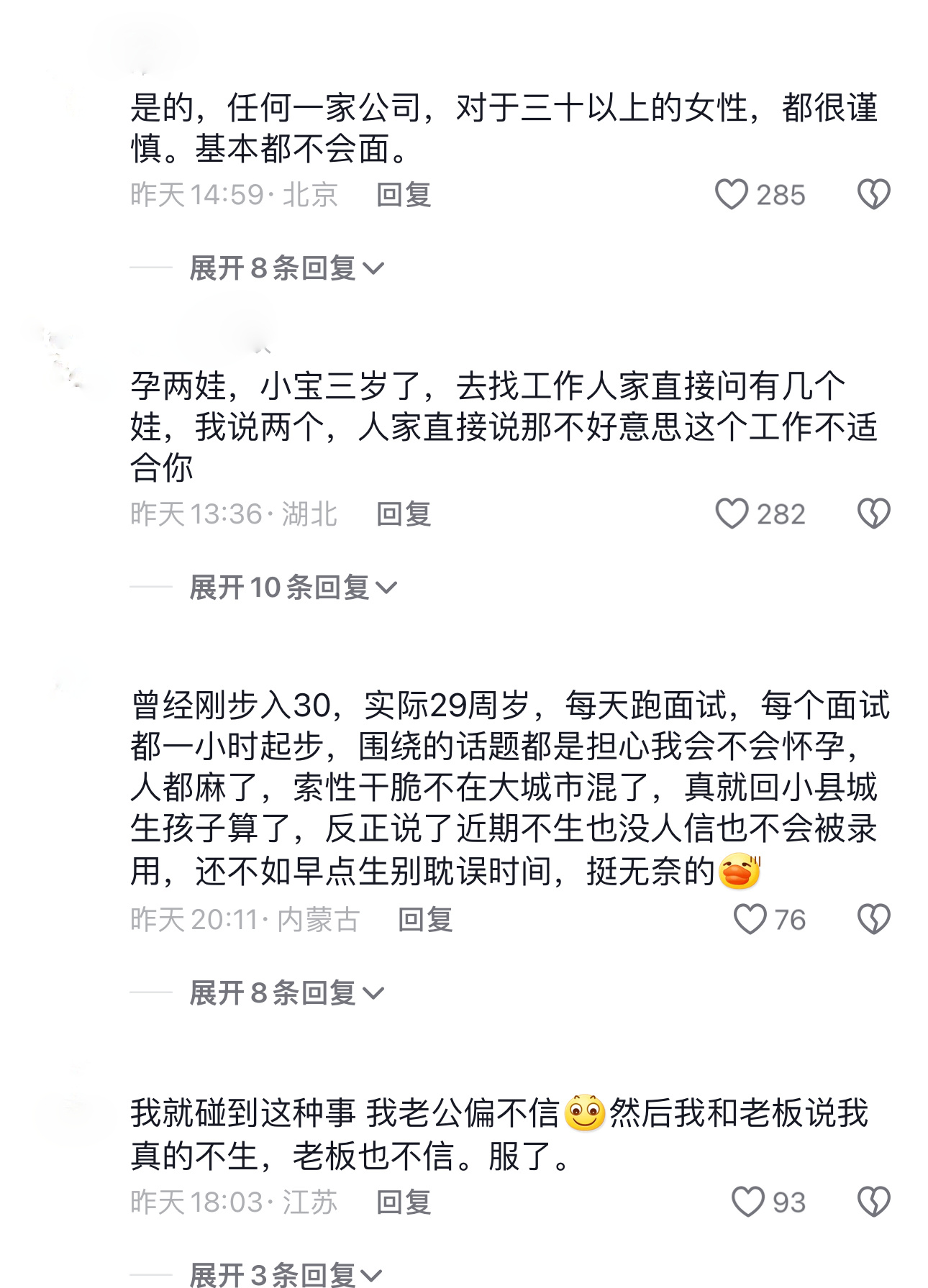Reply to the 江苏 comment at 18:03
Viewport: 928px width, 1288px height.
[x=403, y=1202]
